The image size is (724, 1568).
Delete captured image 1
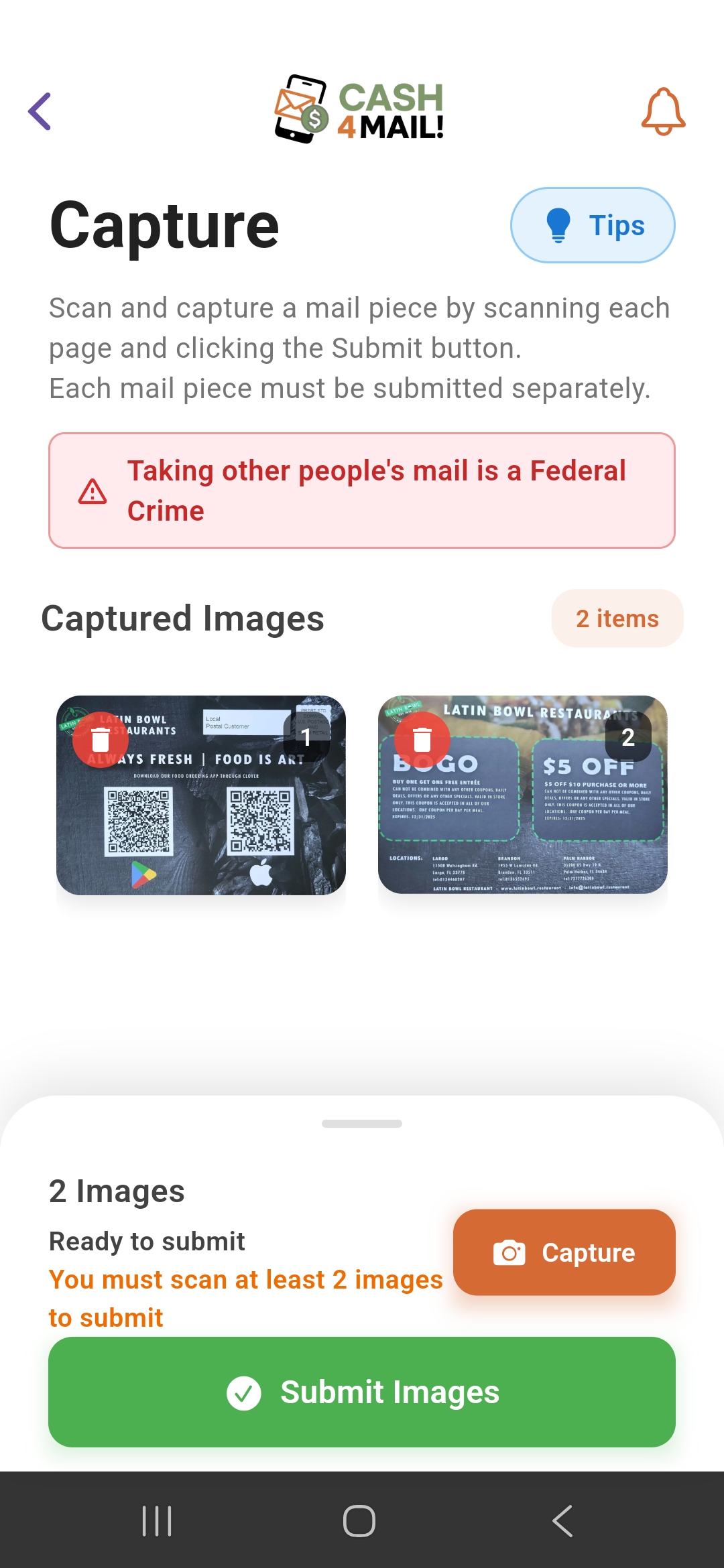click(101, 739)
